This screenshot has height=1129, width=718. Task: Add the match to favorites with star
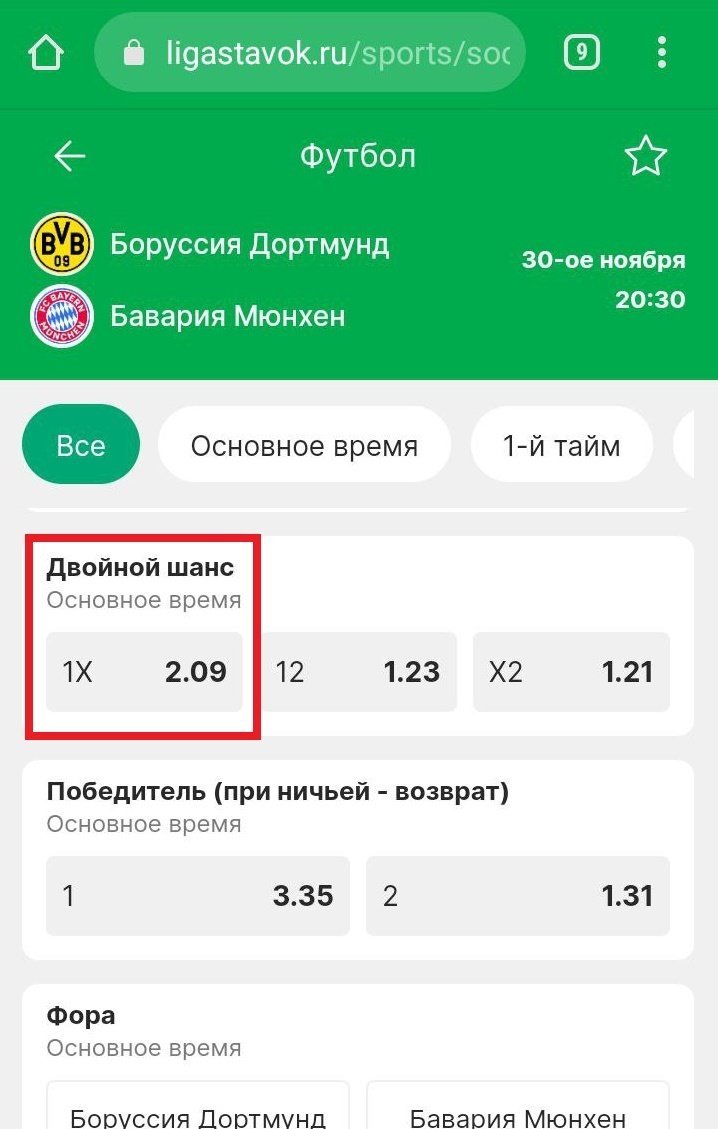tap(645, 156)
